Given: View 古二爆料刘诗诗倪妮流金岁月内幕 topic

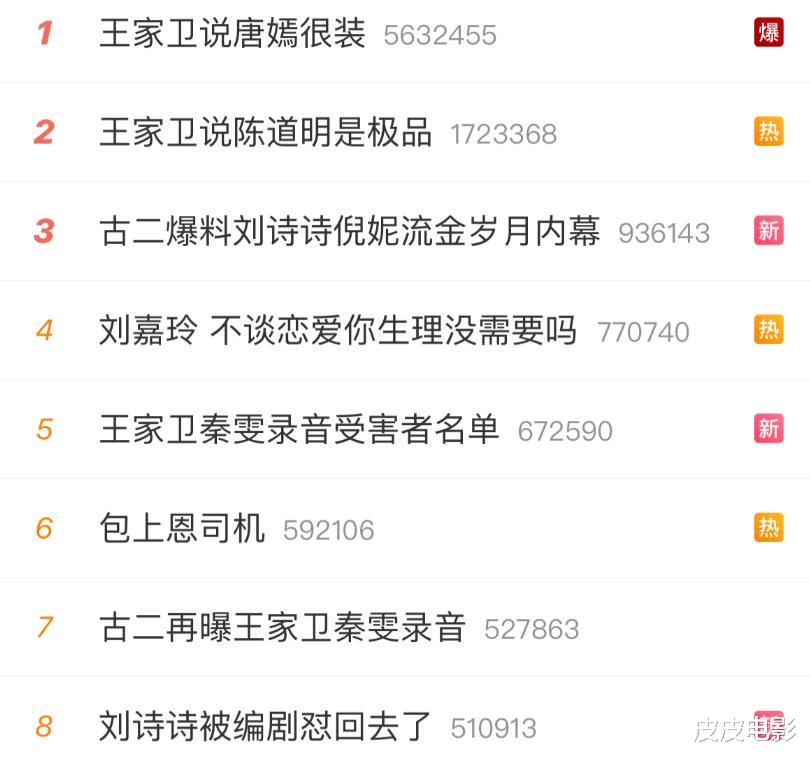Looking at the screenshot, I should pos(349,231).
